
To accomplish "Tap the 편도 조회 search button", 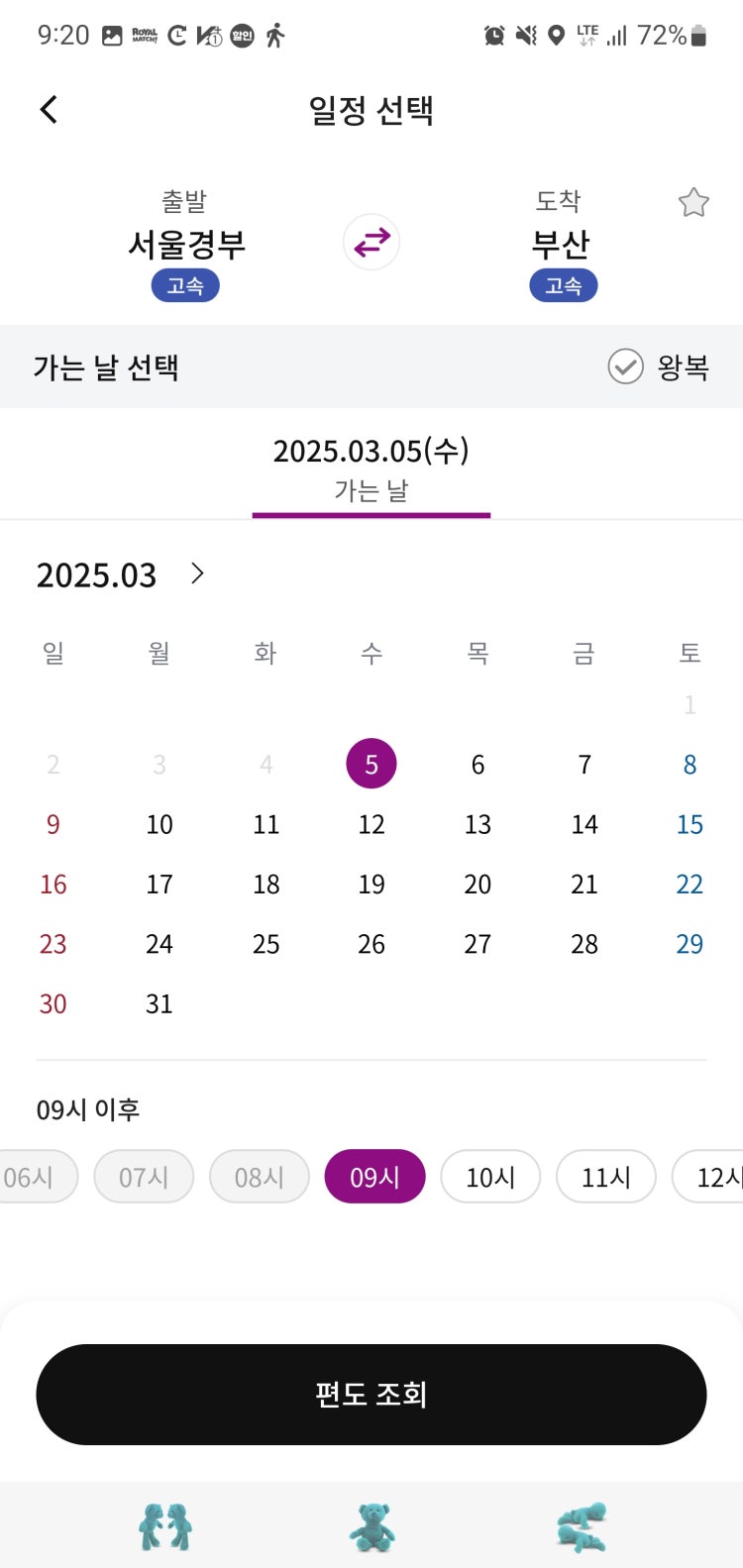I will pyautogui.click(x=371, y=1395).
